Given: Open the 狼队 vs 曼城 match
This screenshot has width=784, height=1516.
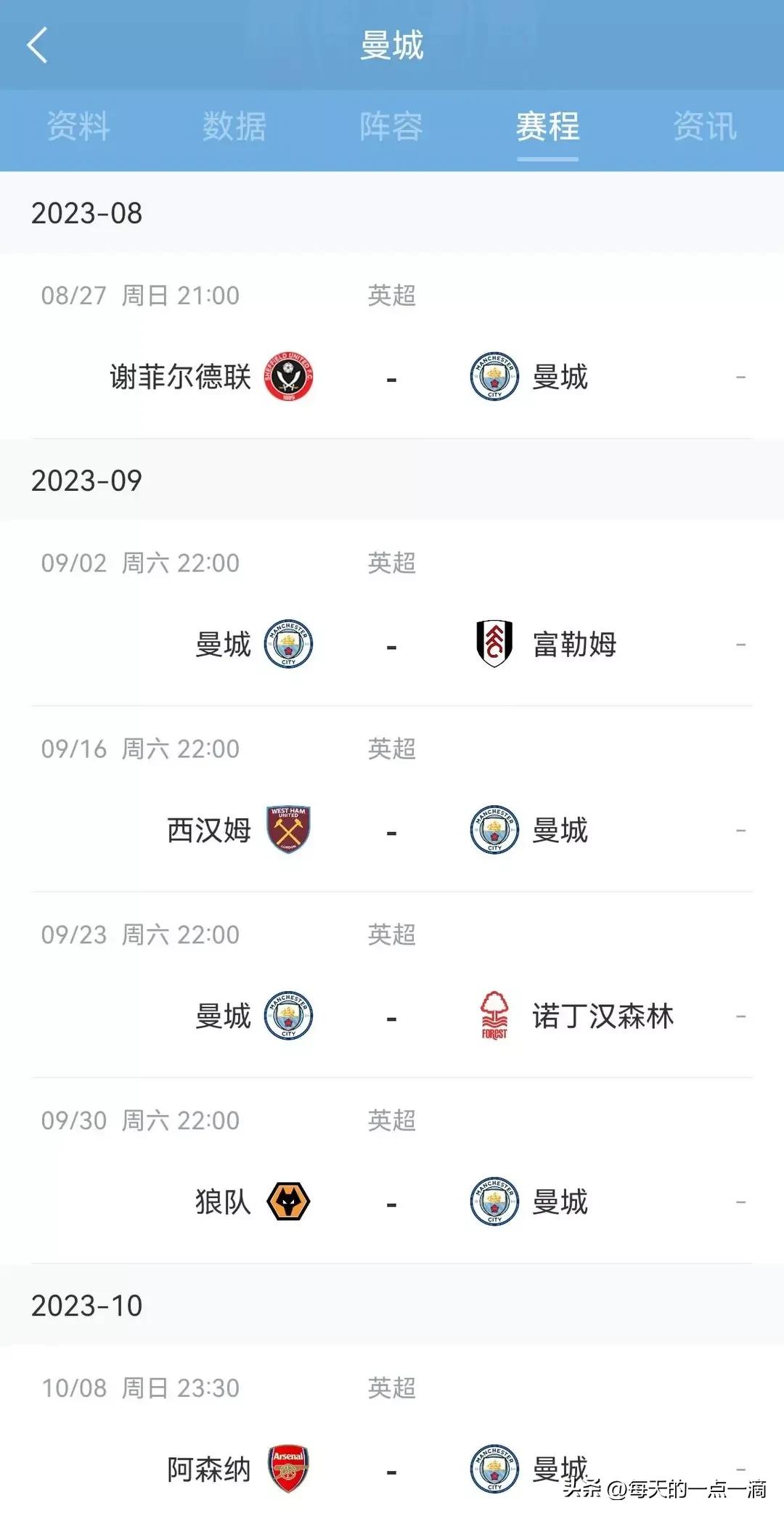Looking at the screenshot, I should tap(392, 1170).
